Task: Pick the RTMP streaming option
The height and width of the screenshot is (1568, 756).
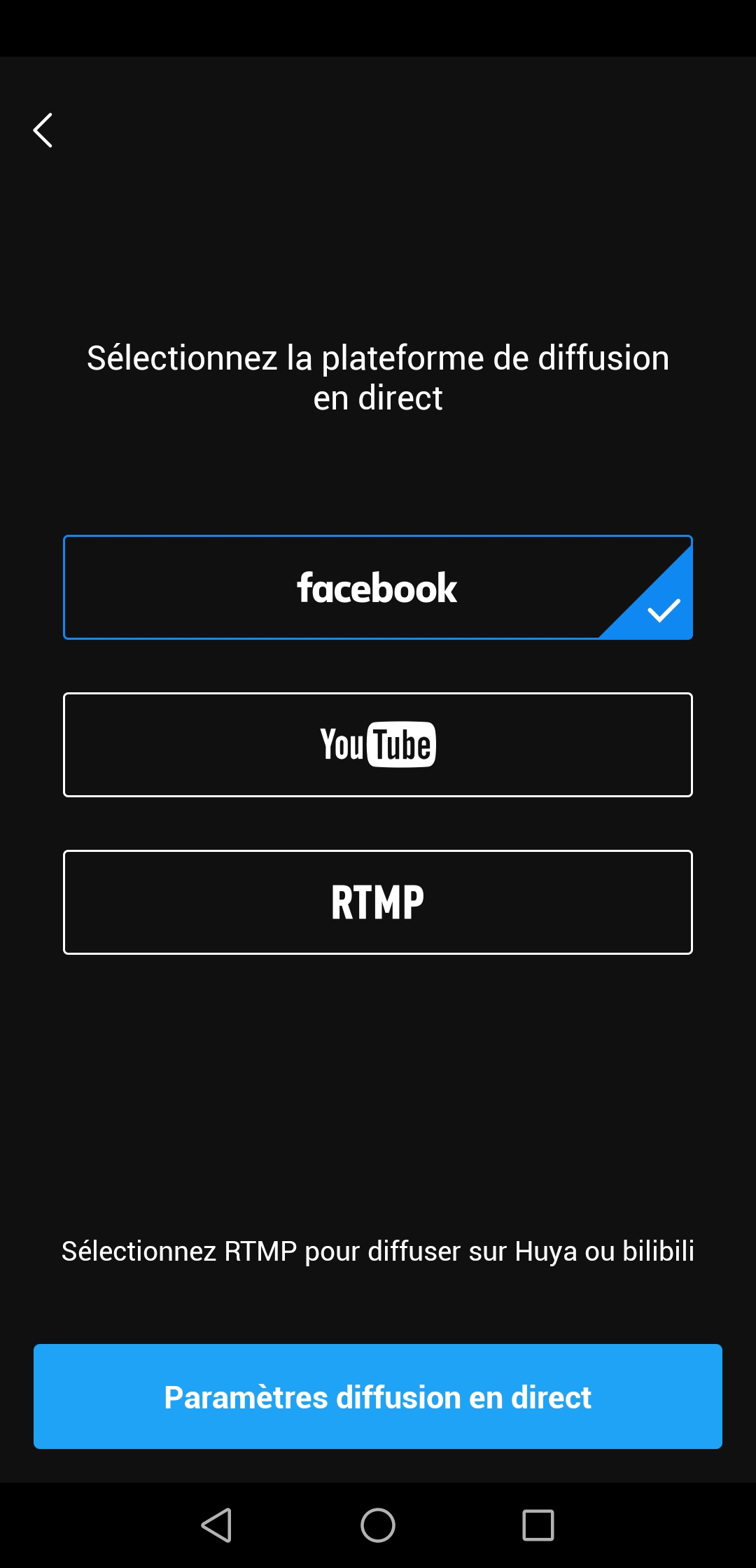Action: click(378, 902)
